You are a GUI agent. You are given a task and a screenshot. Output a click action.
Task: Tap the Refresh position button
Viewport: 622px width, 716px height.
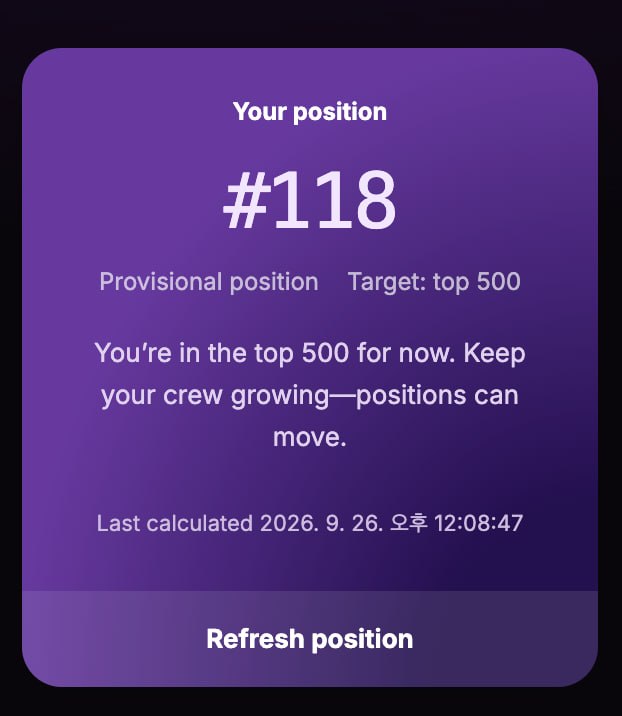tap(310, 638)
